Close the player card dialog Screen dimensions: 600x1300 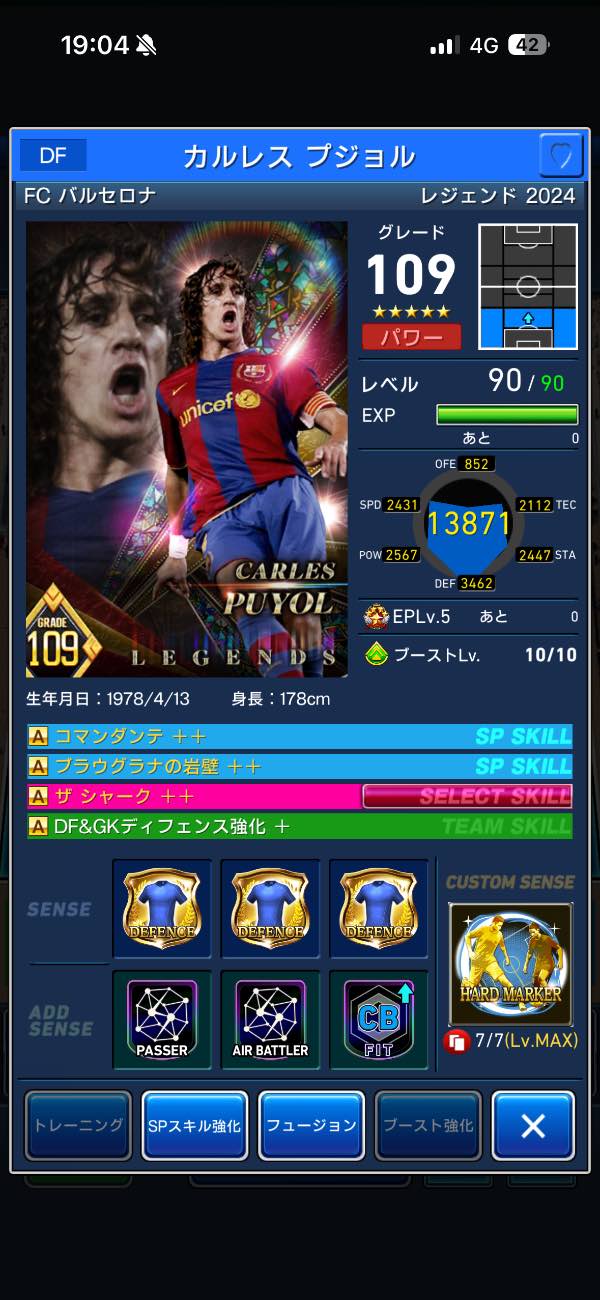[533, 1125]
